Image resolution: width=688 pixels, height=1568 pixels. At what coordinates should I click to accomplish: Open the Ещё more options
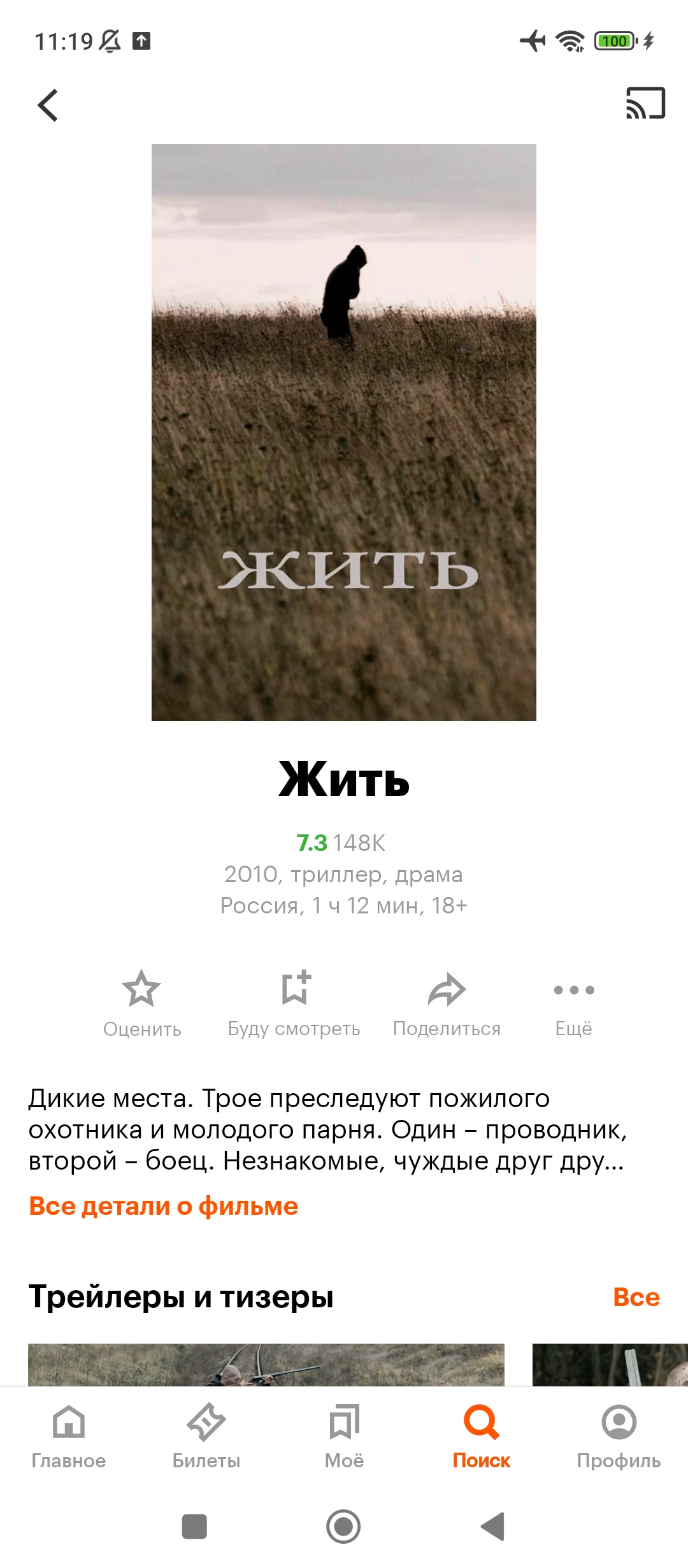pos(574,1004)
